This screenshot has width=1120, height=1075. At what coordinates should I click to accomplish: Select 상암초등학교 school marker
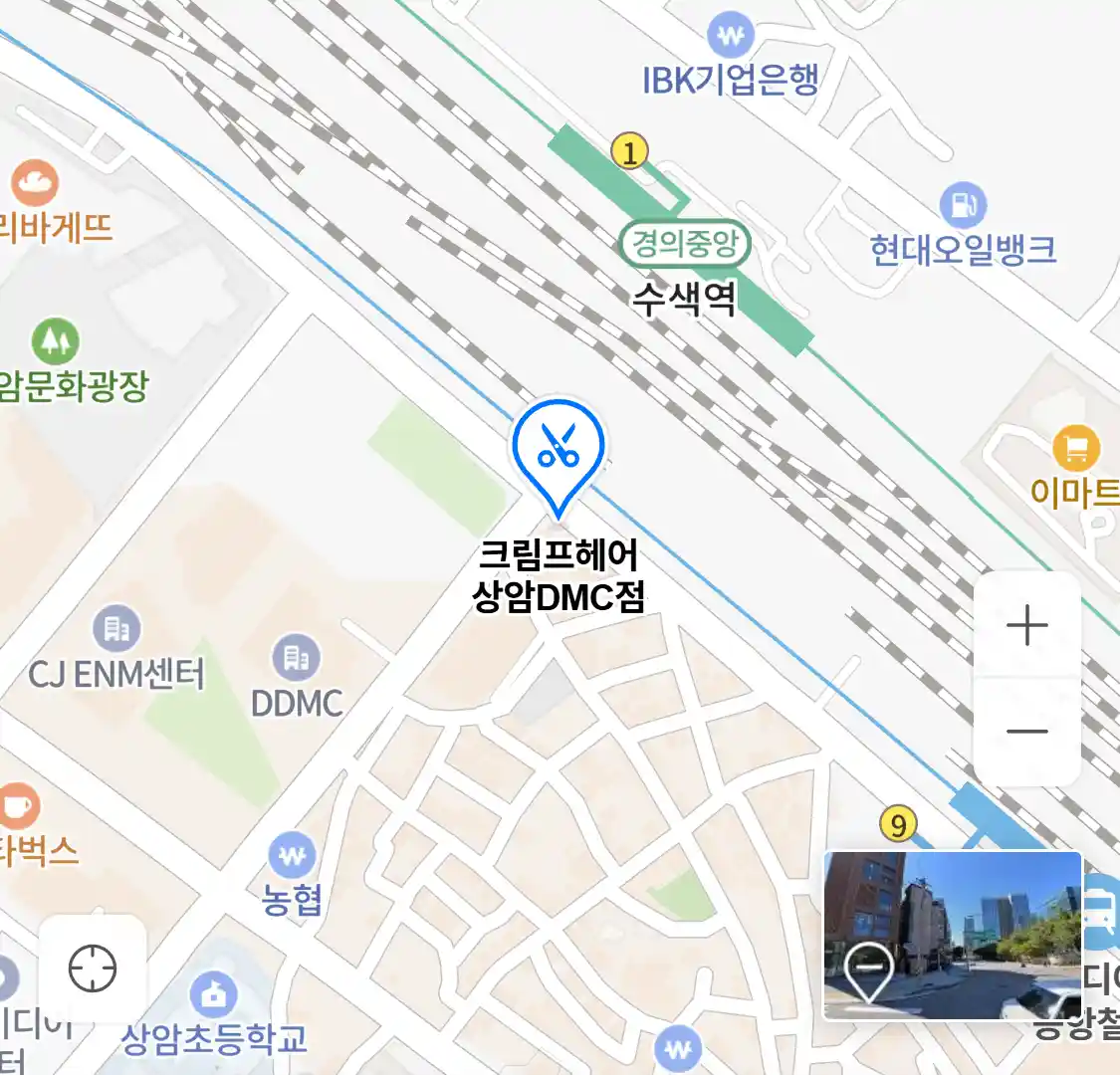[214, 993]
